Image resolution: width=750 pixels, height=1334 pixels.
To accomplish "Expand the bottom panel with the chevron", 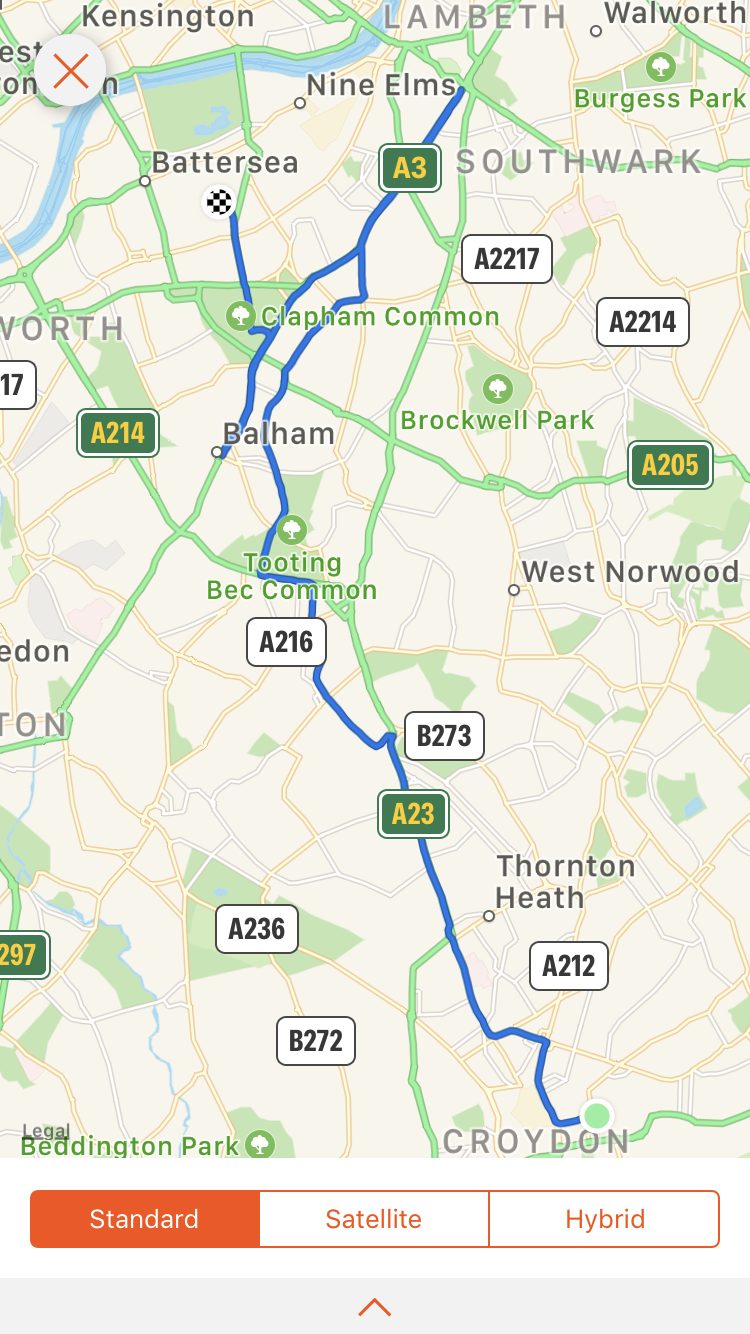I will (x=374, y=1306).
